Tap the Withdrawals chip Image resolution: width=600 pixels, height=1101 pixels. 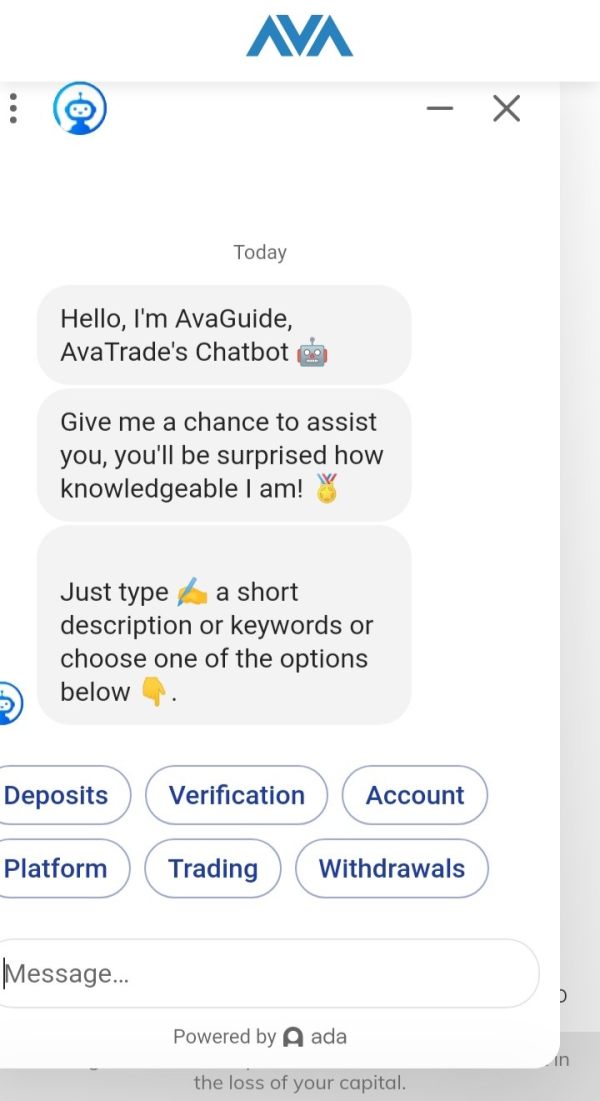[x=391, y=868]
